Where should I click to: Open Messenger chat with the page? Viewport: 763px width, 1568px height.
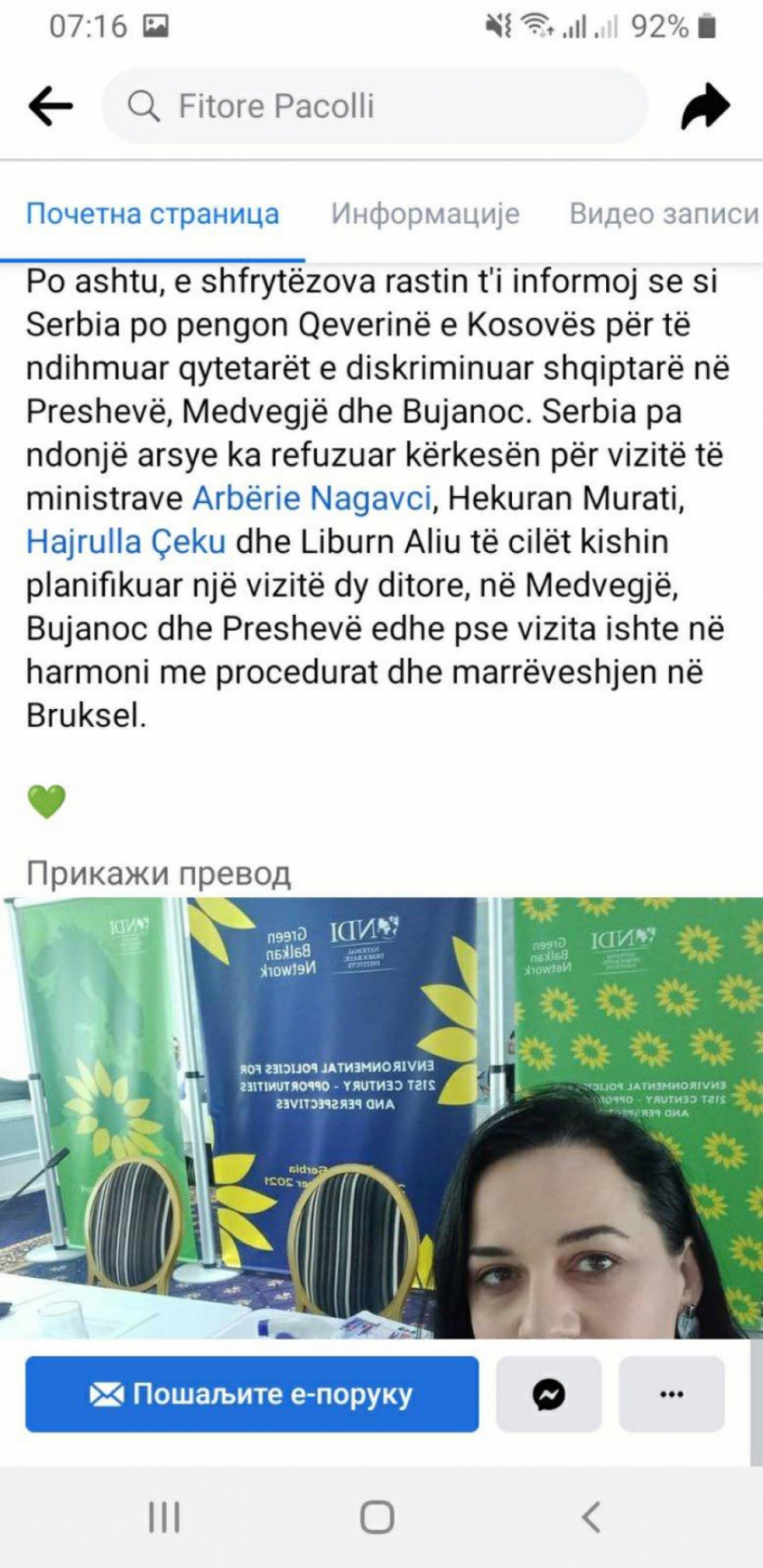(x=549, y=1393)
